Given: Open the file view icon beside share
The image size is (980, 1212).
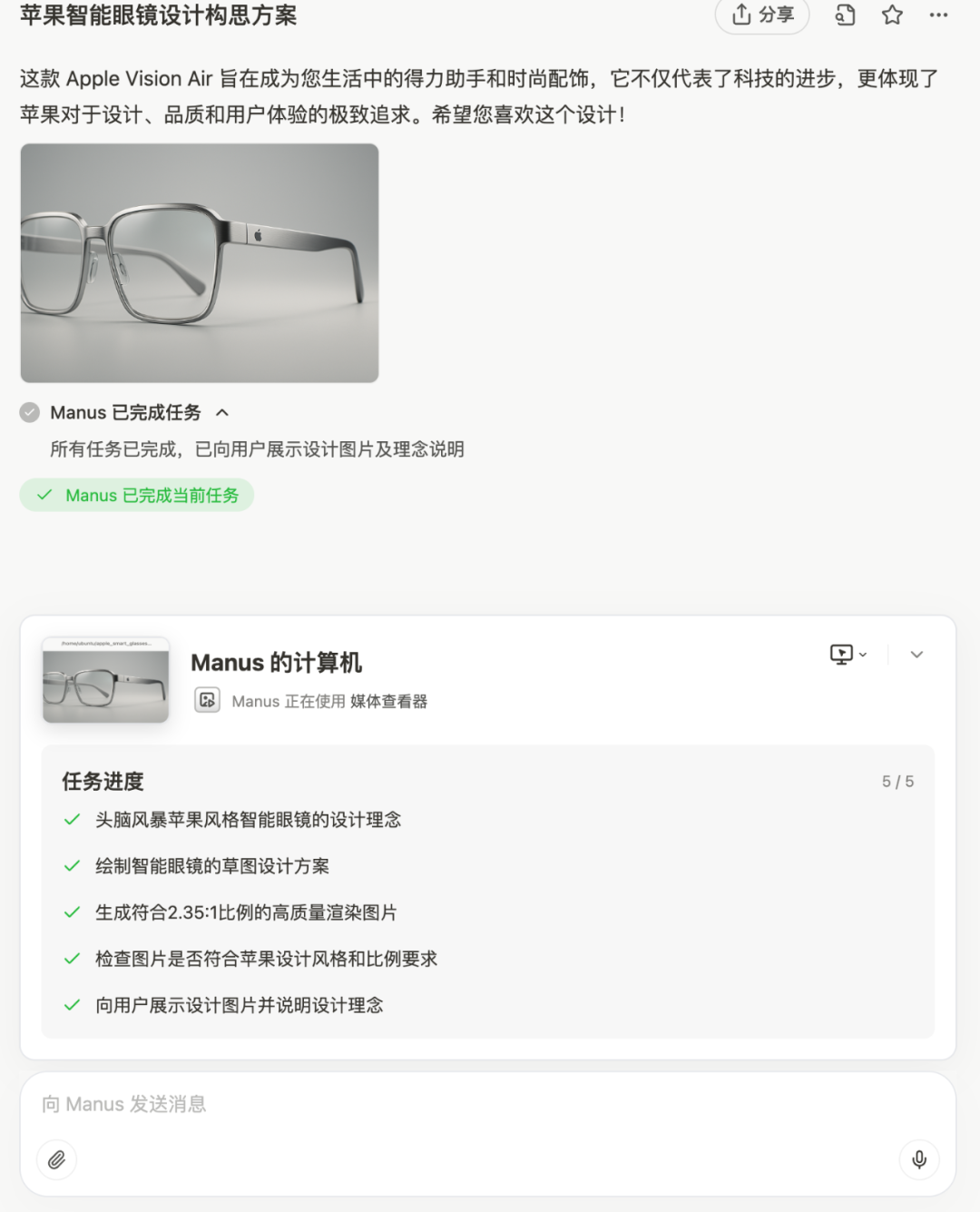Looking at the screenshot, I should click(x=845, y=15).
